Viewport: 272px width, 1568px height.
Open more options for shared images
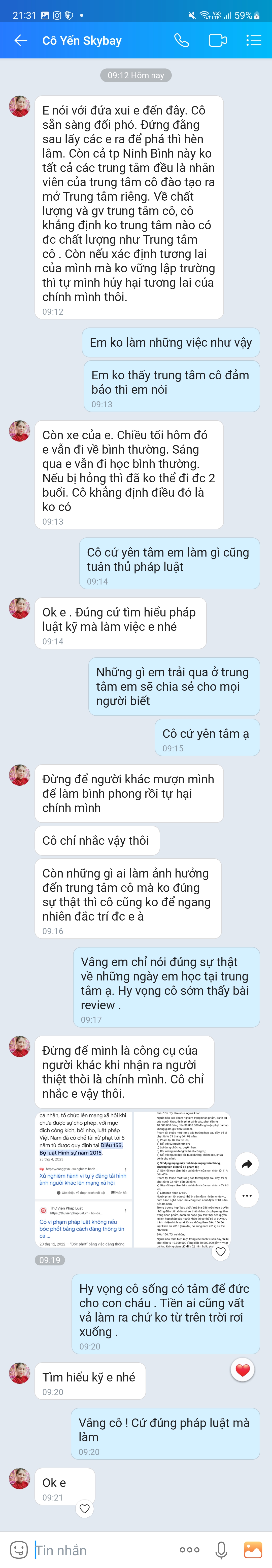click(x=247, y=1195)
